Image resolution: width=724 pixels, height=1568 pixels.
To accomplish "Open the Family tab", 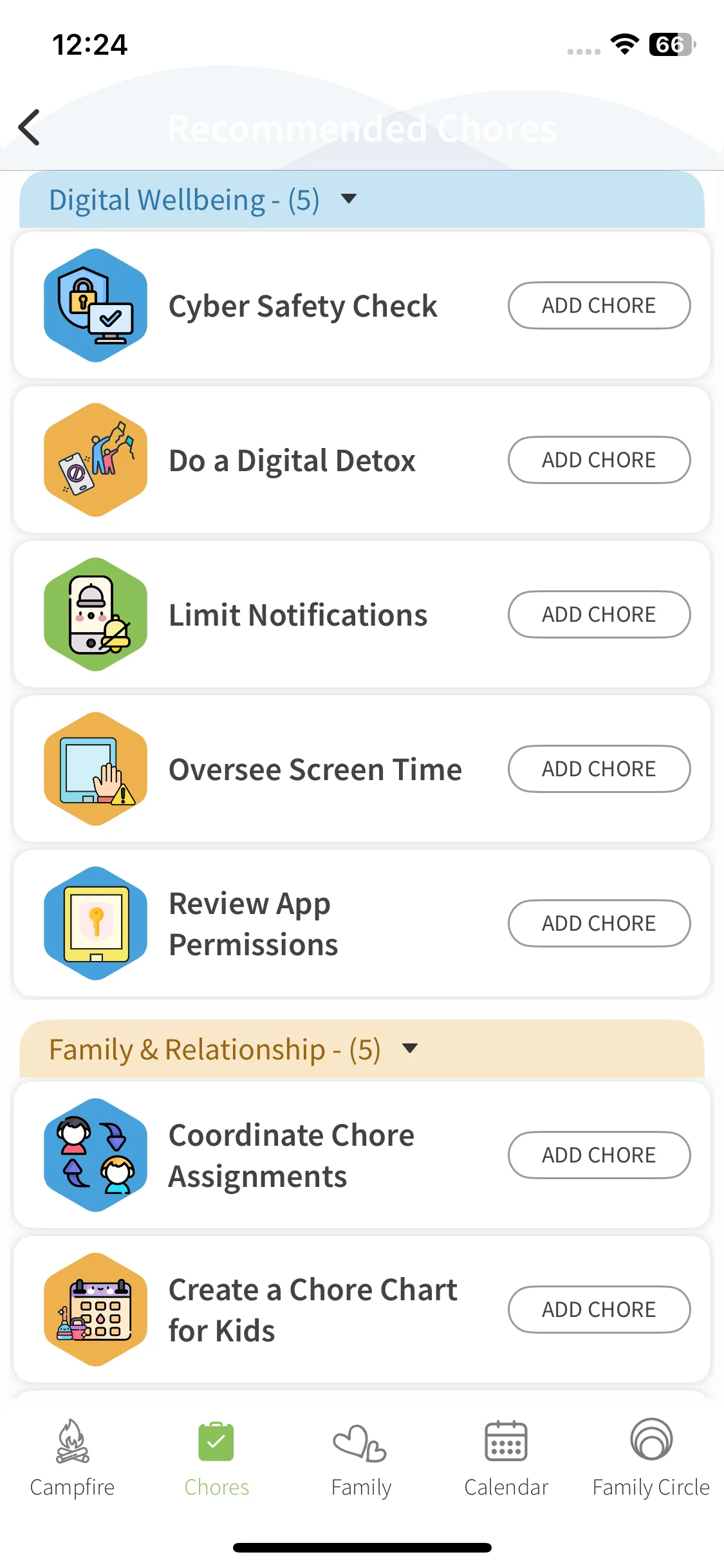I will [361, 1459].
